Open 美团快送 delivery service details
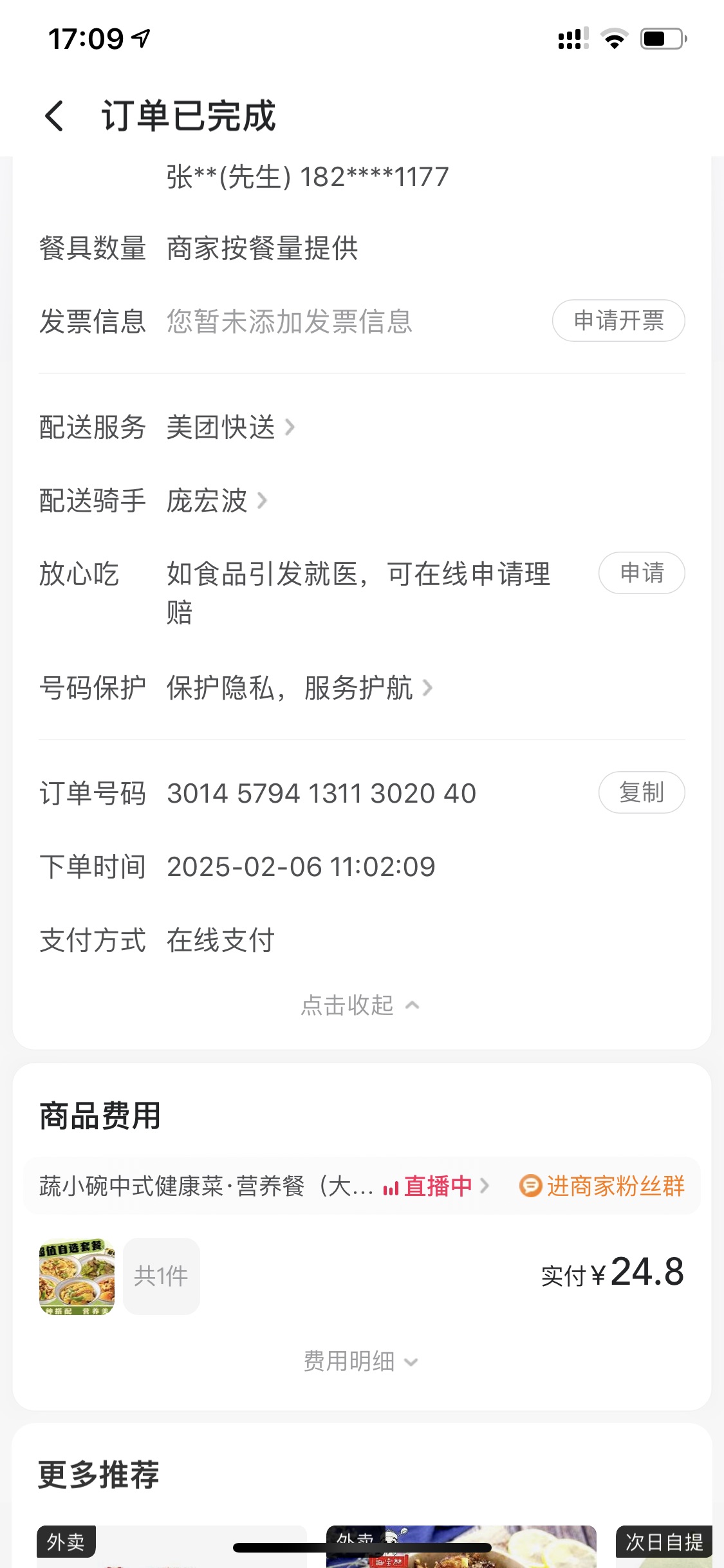724x1568 pixels. (230, 427)
